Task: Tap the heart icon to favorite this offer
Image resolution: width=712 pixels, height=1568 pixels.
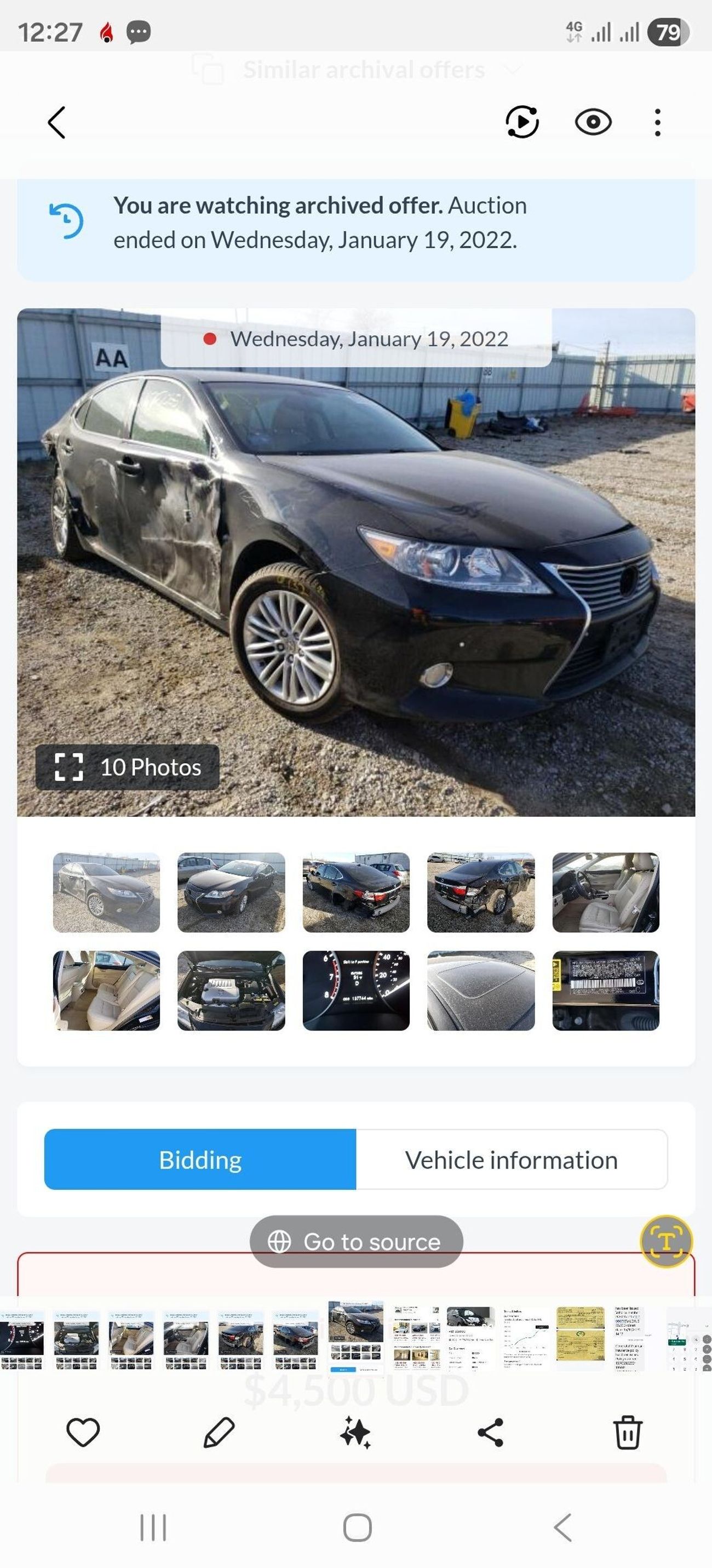Action: point(84,1433)
